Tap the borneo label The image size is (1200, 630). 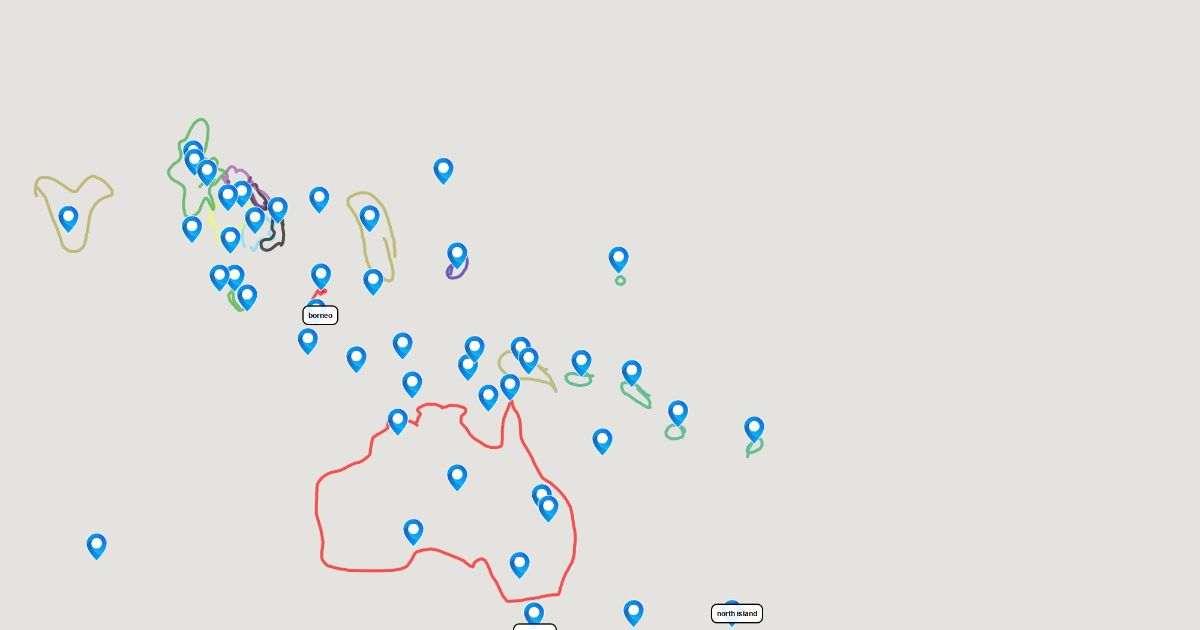tap(320, 315)
